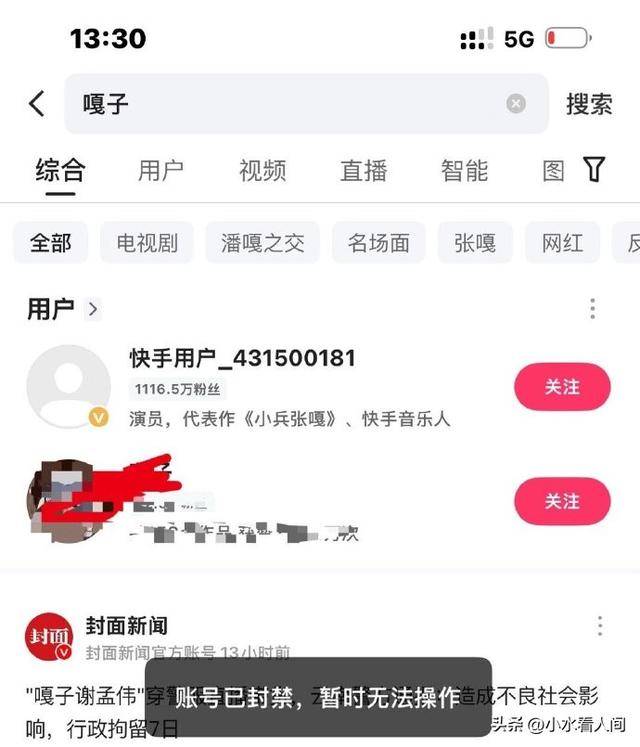Select the 网红 chip
Image resolution: width=640 pixels, height=747 pixels.
pos(563,242)
